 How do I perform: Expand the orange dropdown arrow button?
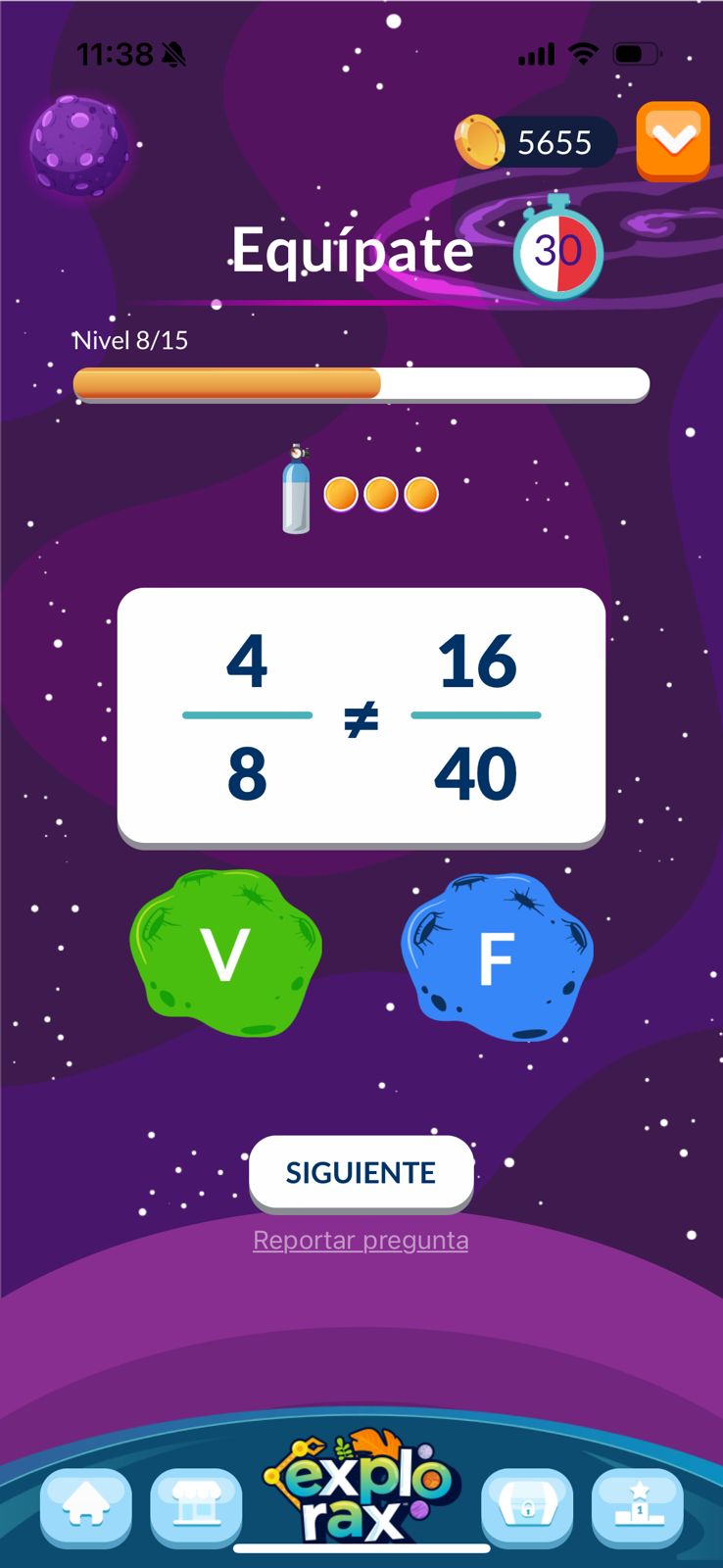click(x=673, y=141)
